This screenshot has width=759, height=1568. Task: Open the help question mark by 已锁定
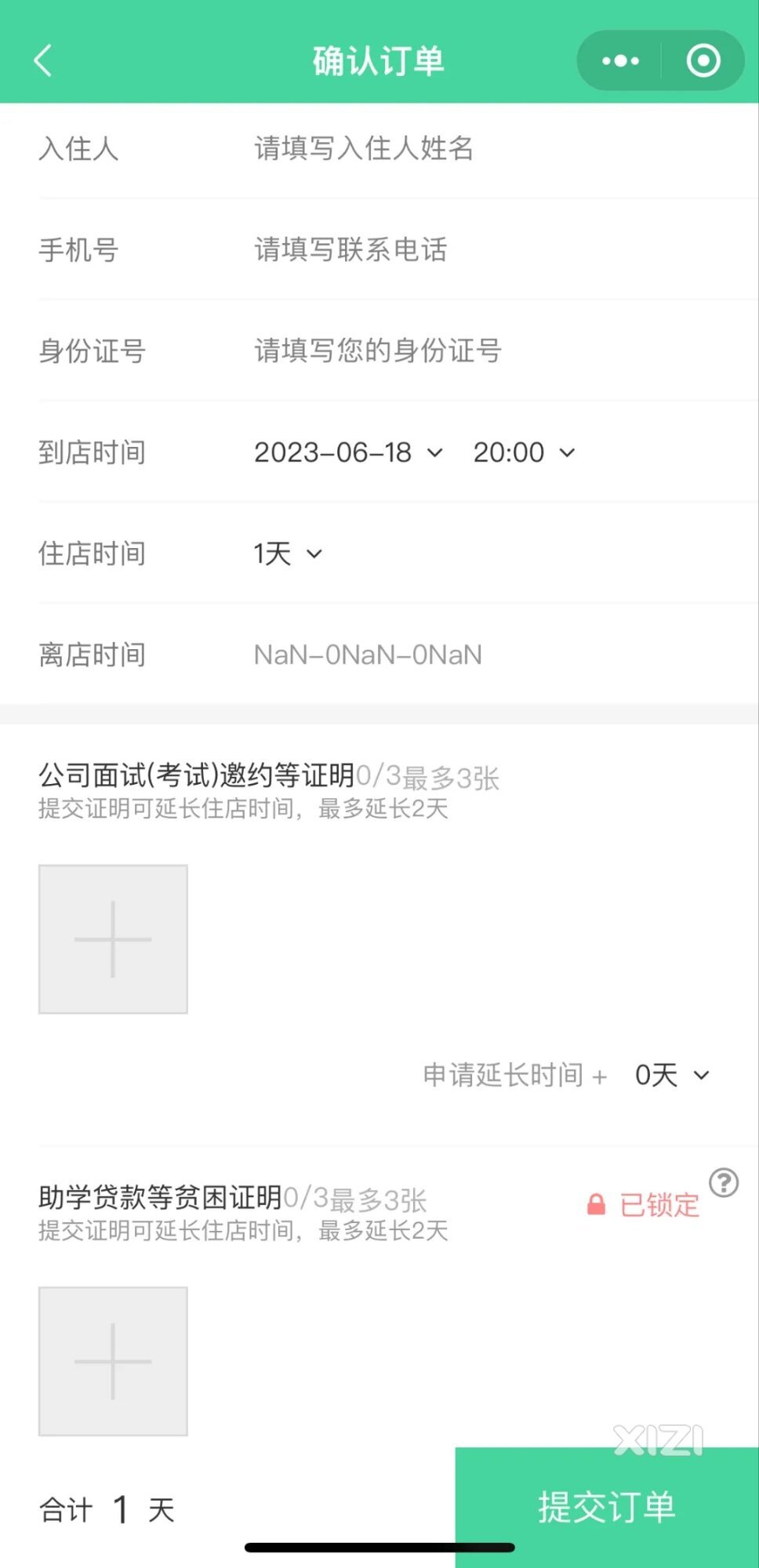click(x=724, y=1182)
